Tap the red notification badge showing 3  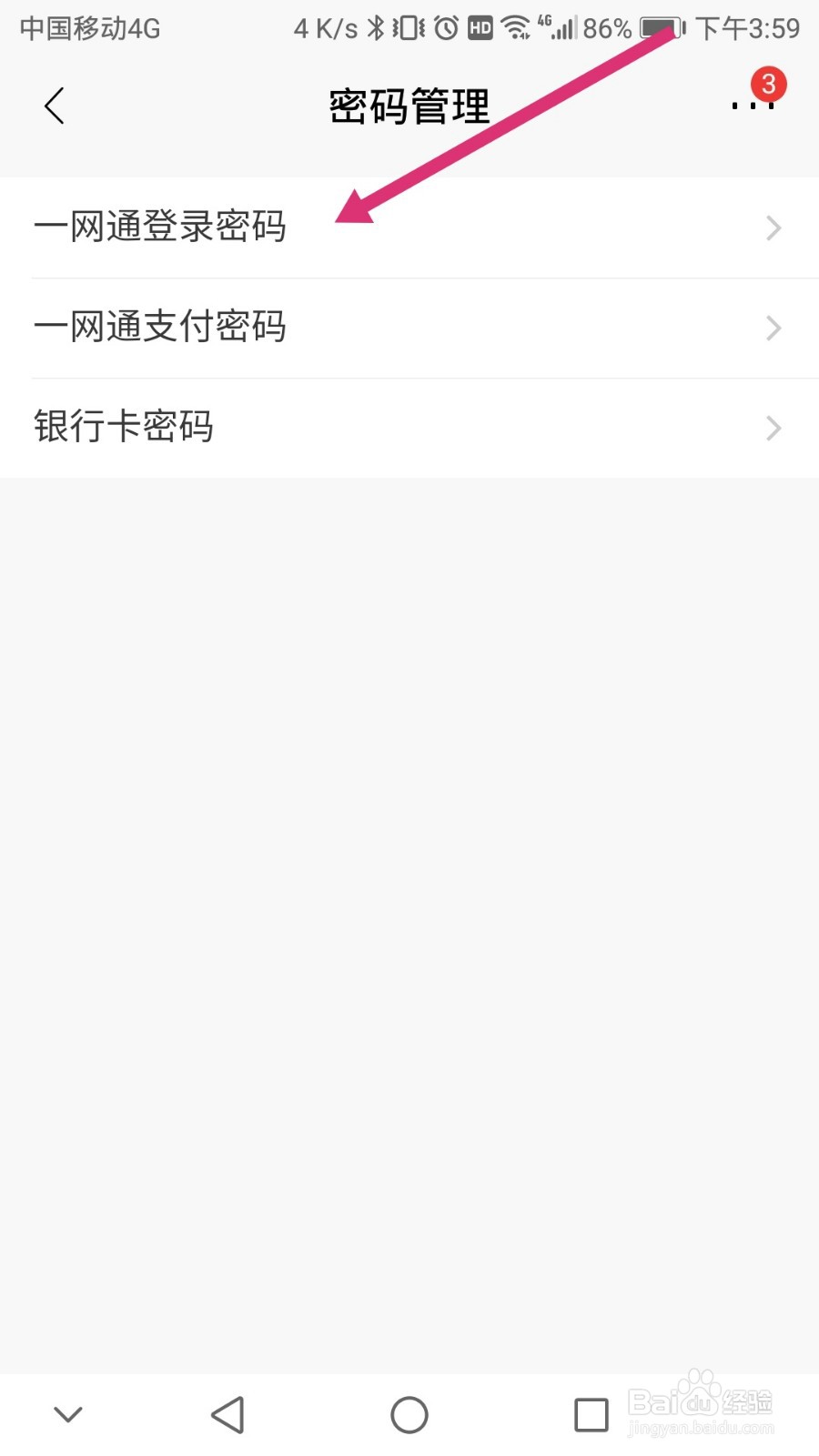(x=767, y=84)
